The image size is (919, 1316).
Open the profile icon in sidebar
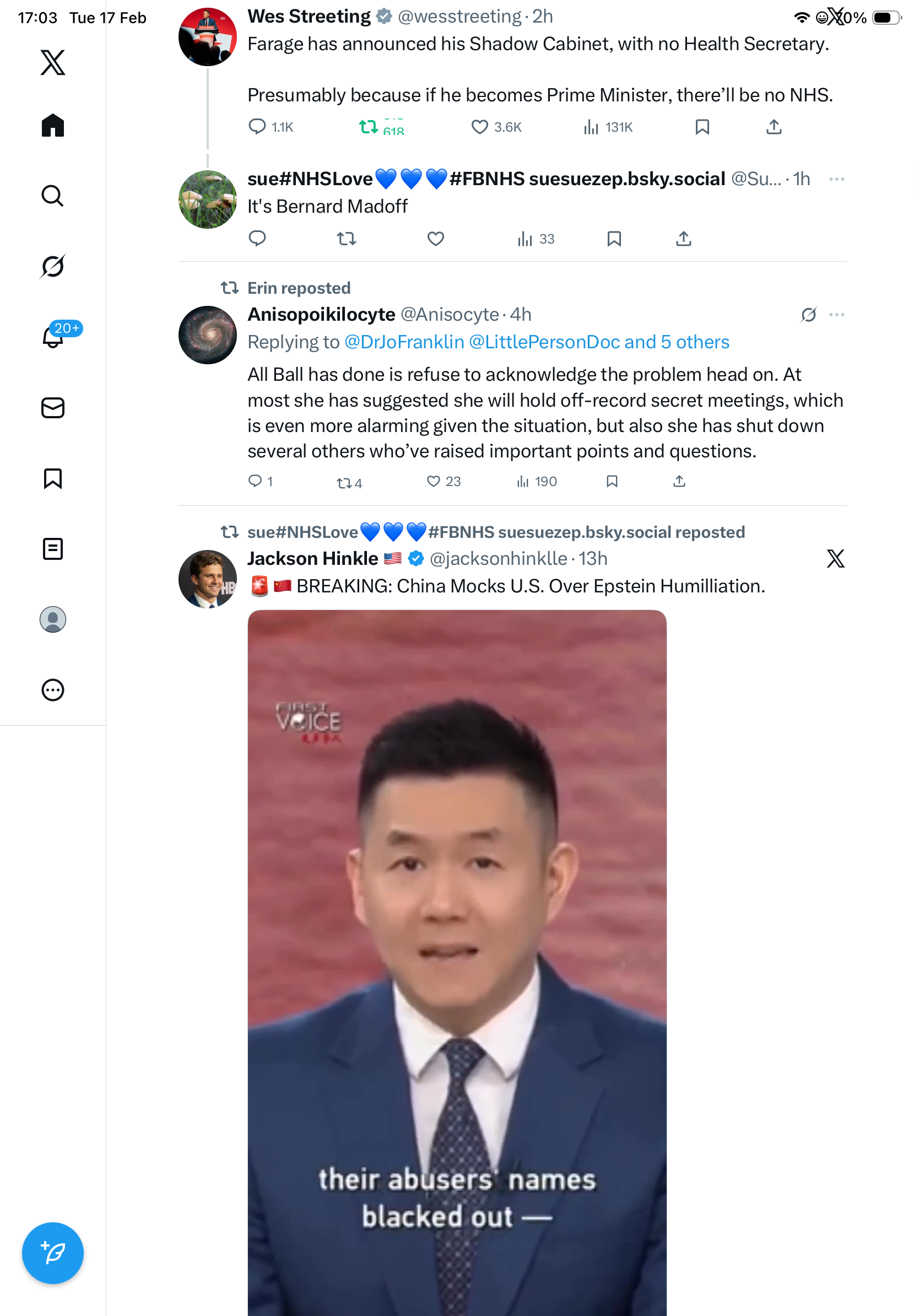pyautogui.click(x=53, y=619)
